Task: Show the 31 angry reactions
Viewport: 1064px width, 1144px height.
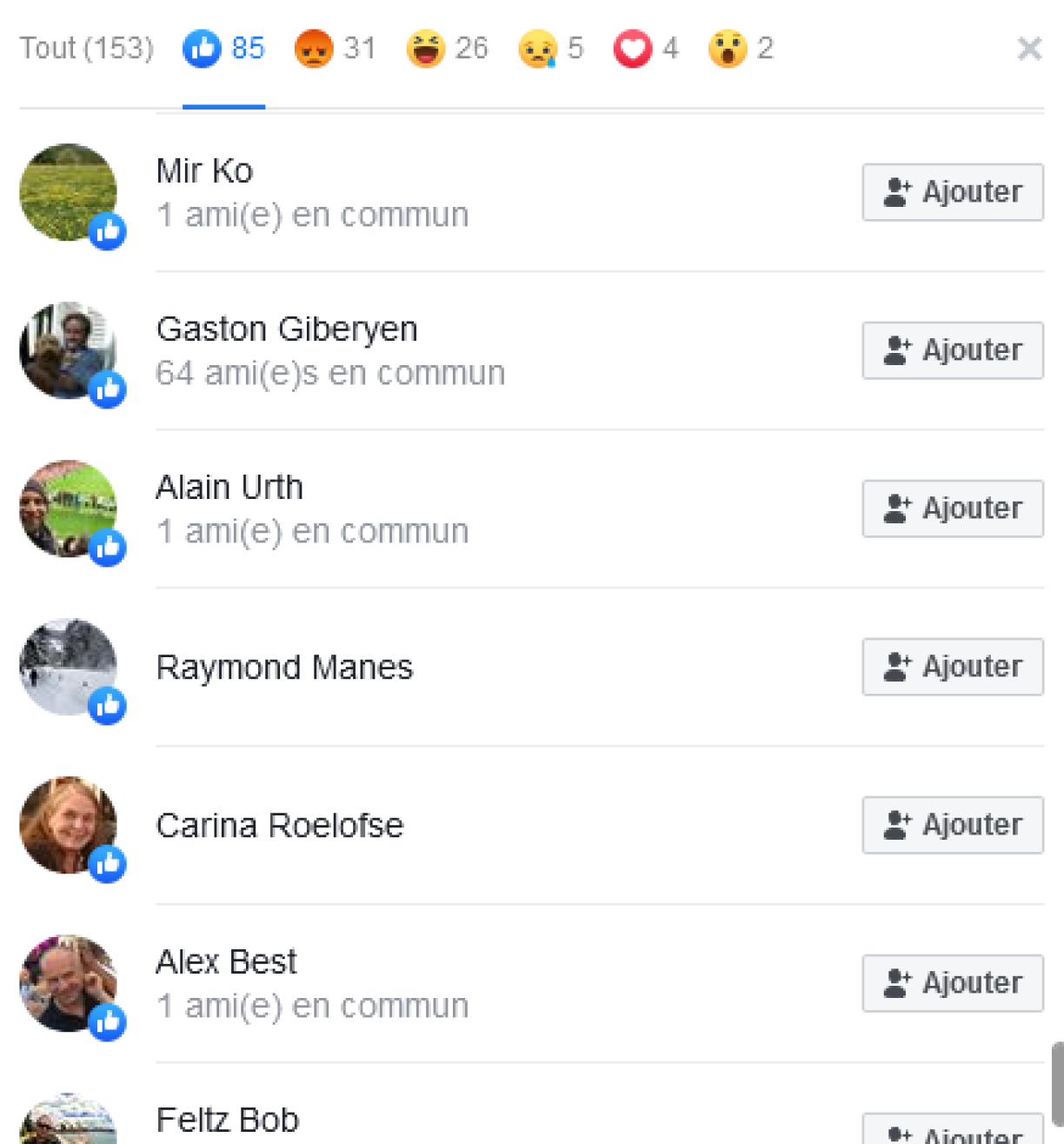Action: 335,48
